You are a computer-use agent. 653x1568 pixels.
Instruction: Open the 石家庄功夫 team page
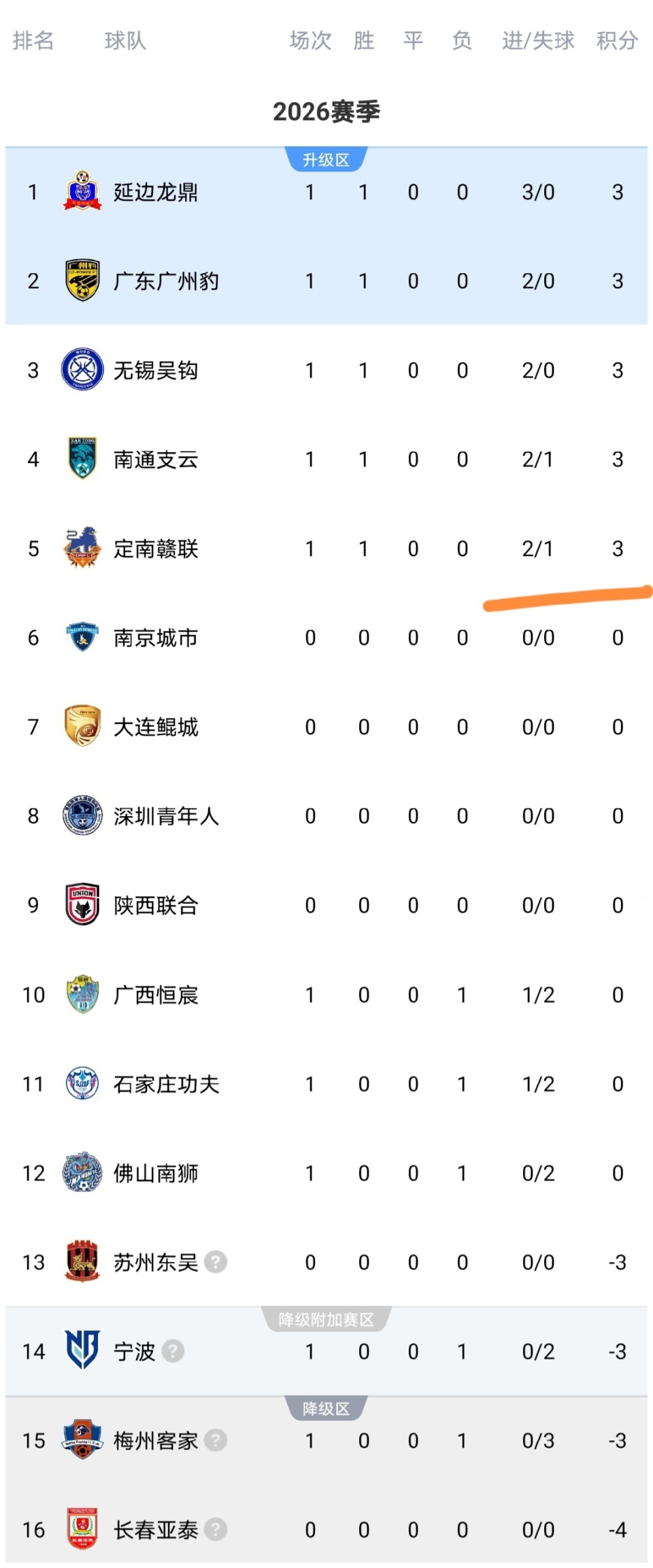click(x=165, y=1084)
